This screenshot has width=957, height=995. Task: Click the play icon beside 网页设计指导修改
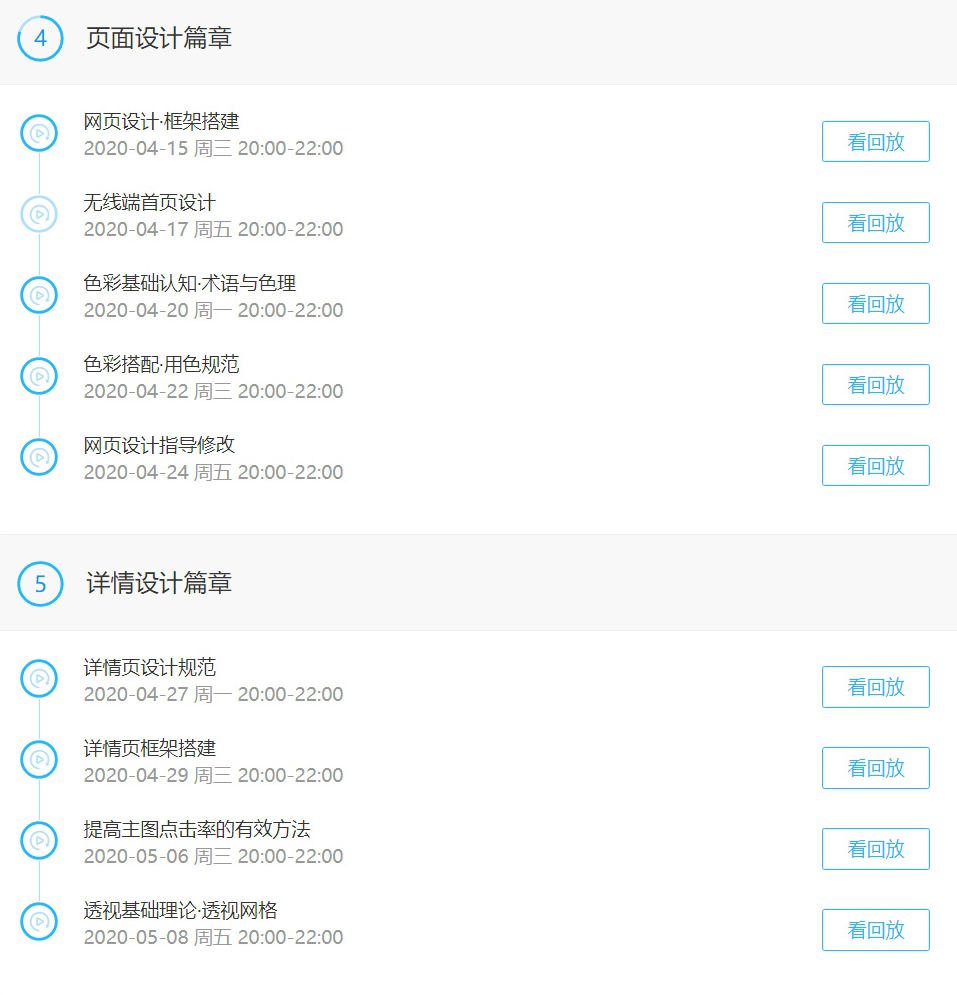point(39,457)
